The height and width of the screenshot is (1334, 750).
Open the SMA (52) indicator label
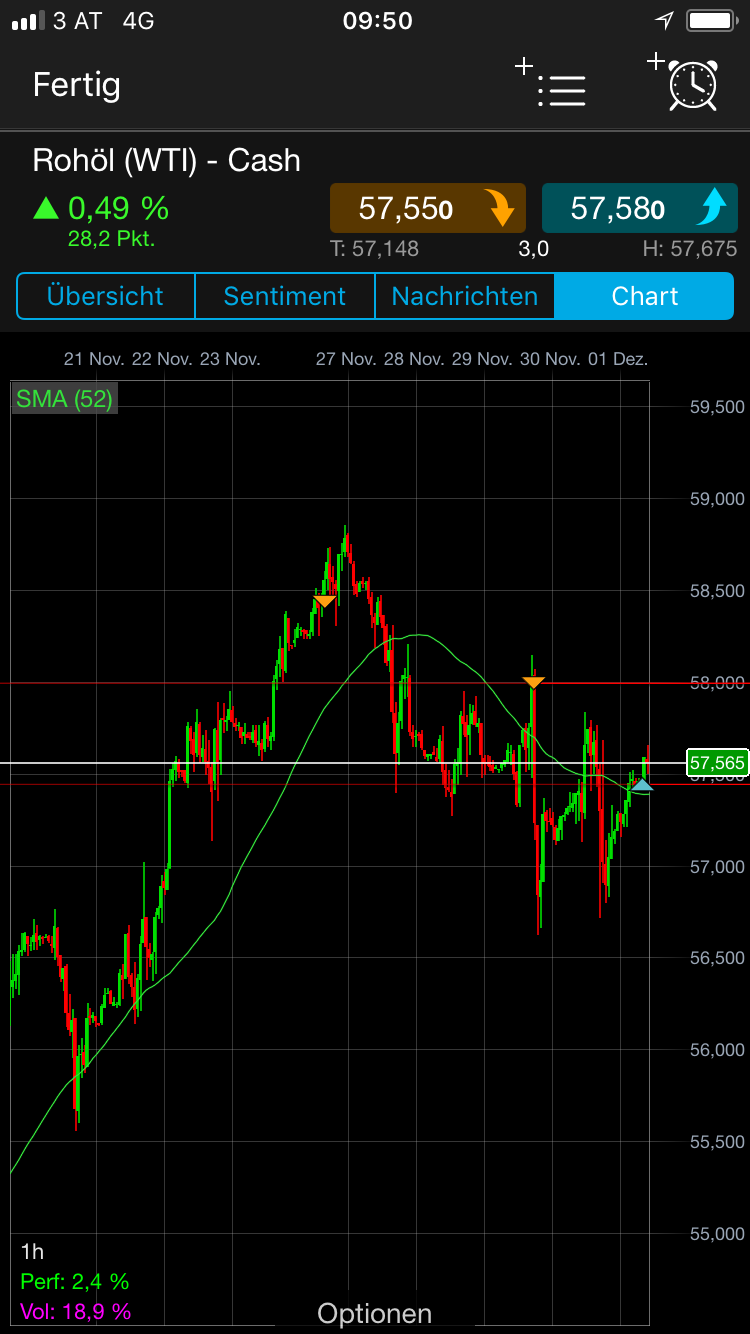tap(63, 397)
